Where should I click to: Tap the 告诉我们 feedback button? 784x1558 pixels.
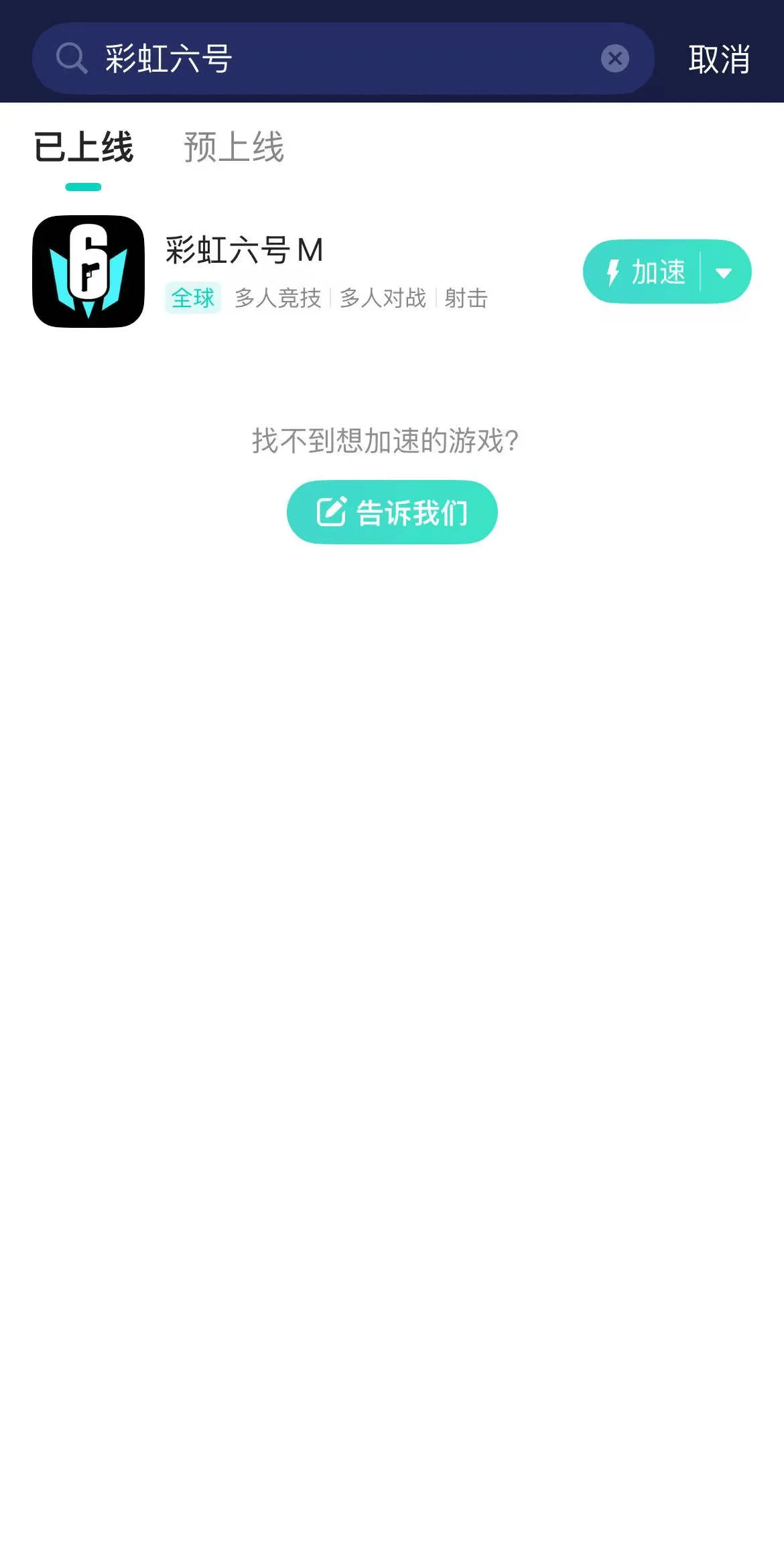point(392,512)
